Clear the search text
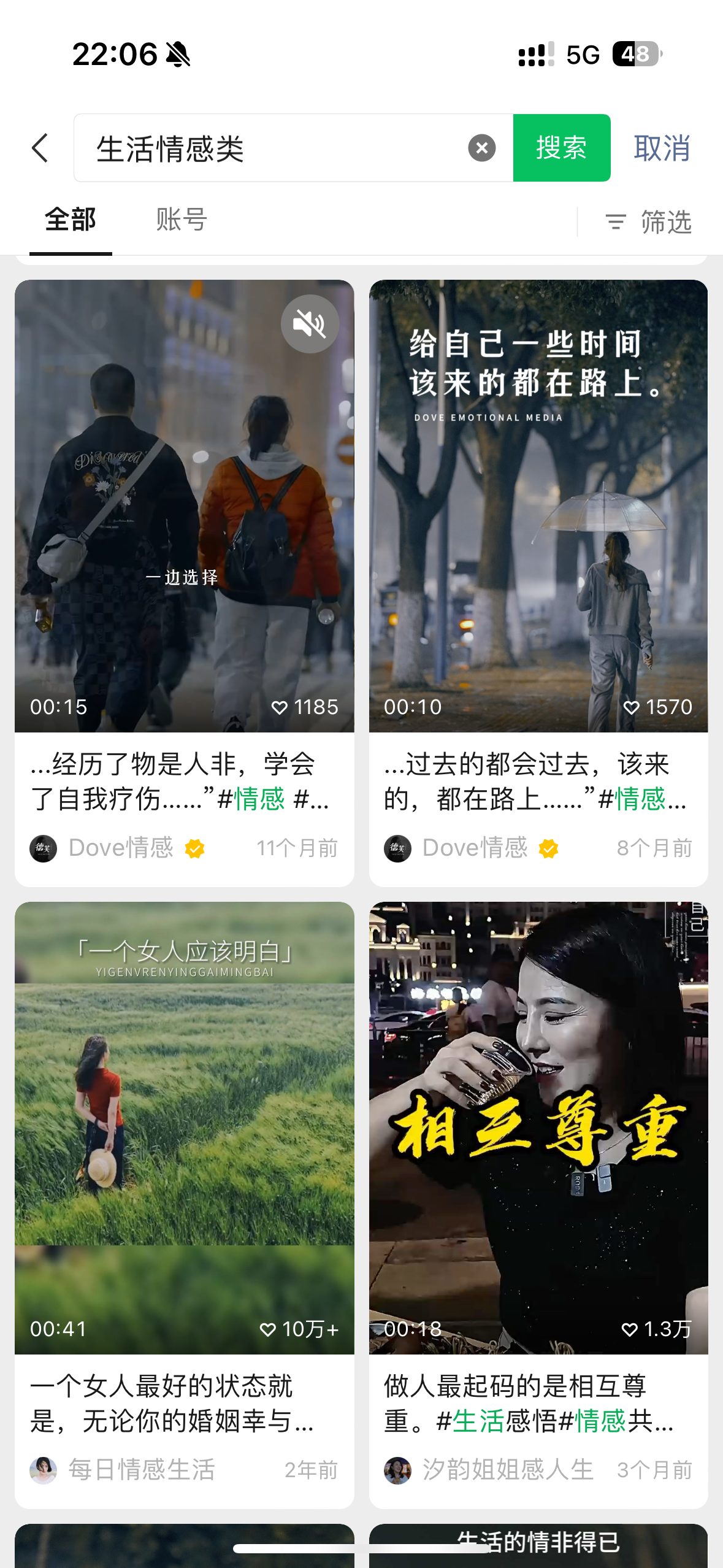The height and width of the screenshot is (1568, 723). (x=481, y=148)
